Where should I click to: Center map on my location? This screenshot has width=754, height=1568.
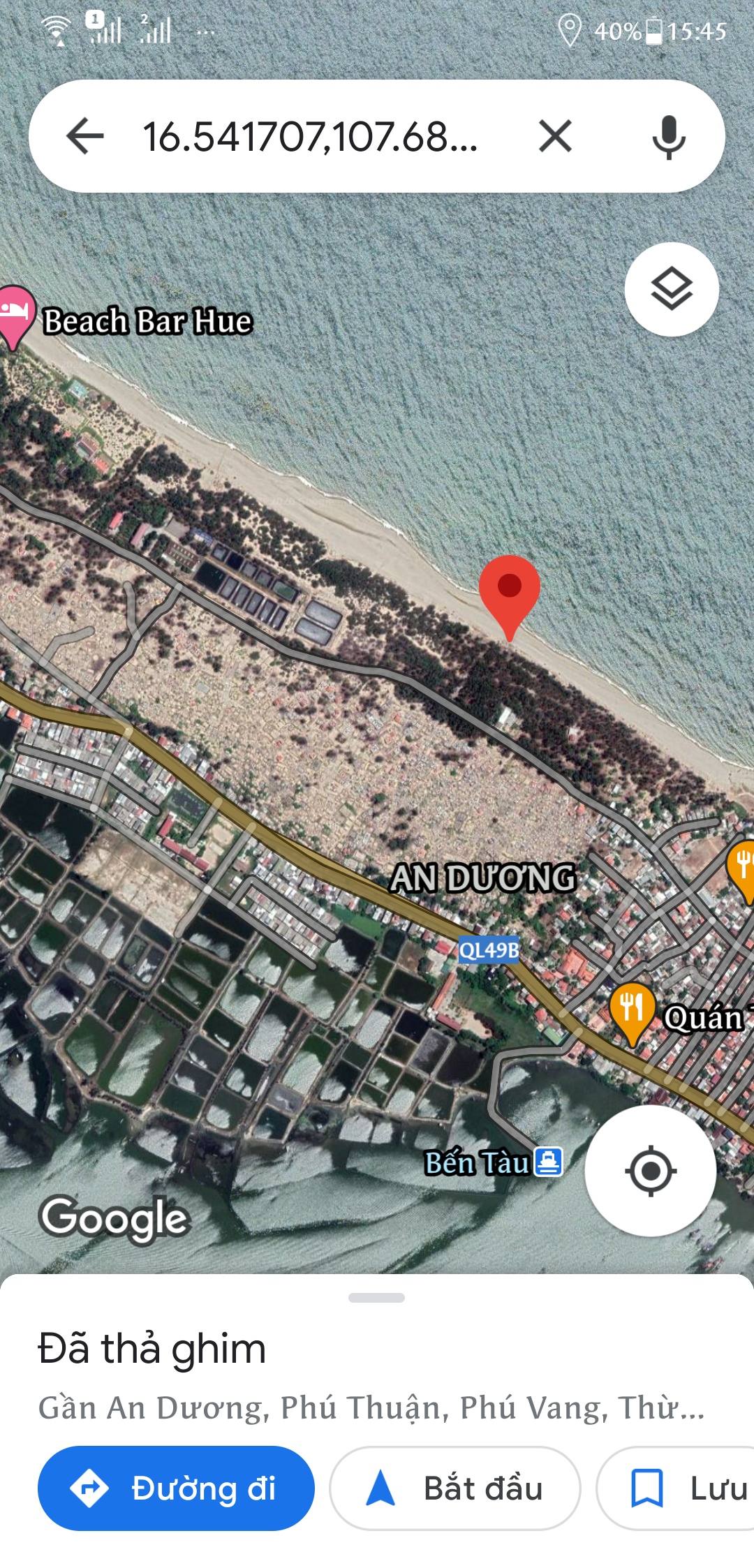pos(651,1170)
